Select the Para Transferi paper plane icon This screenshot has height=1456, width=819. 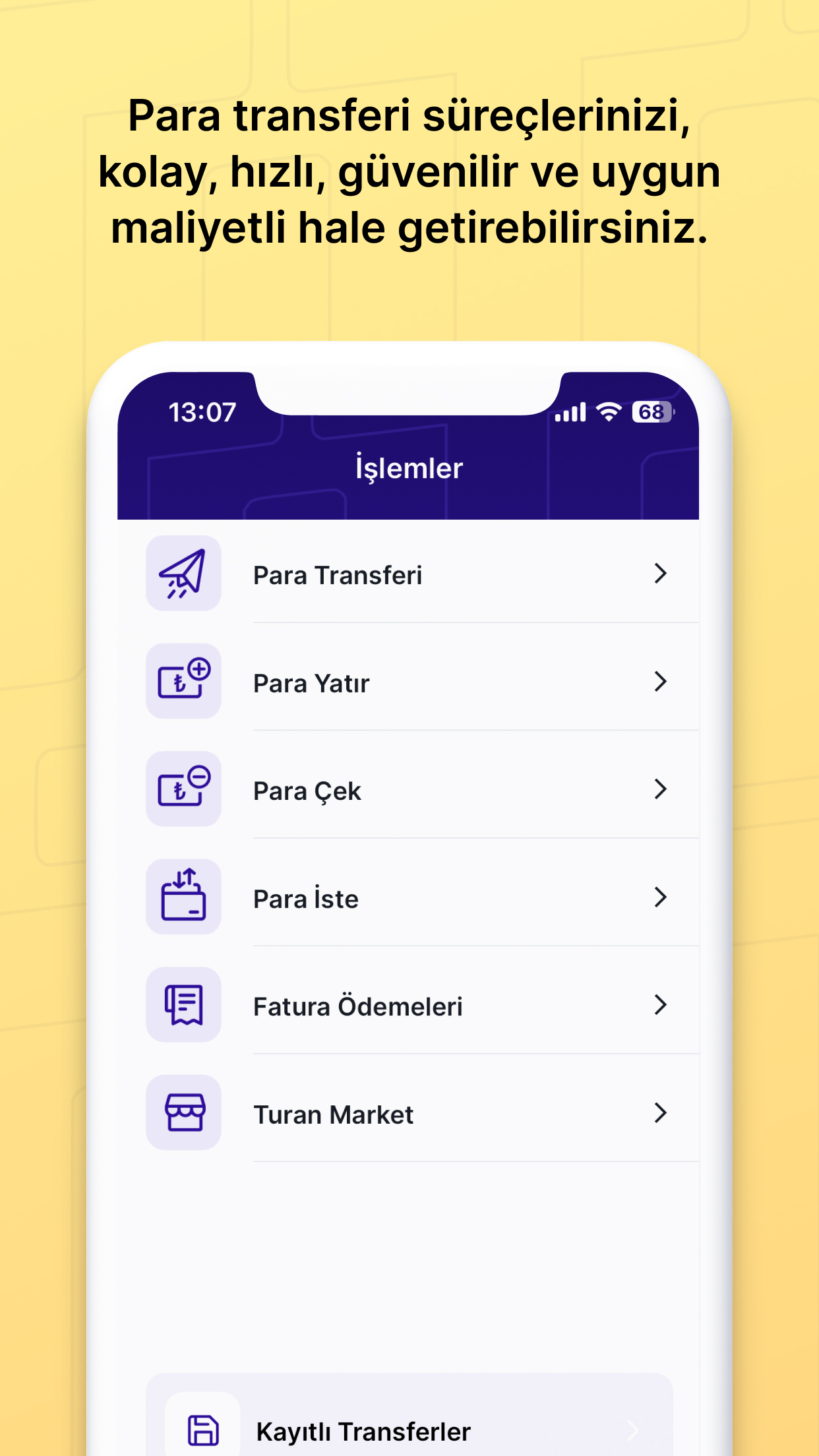pyautogui.click(x=184, y=574)
